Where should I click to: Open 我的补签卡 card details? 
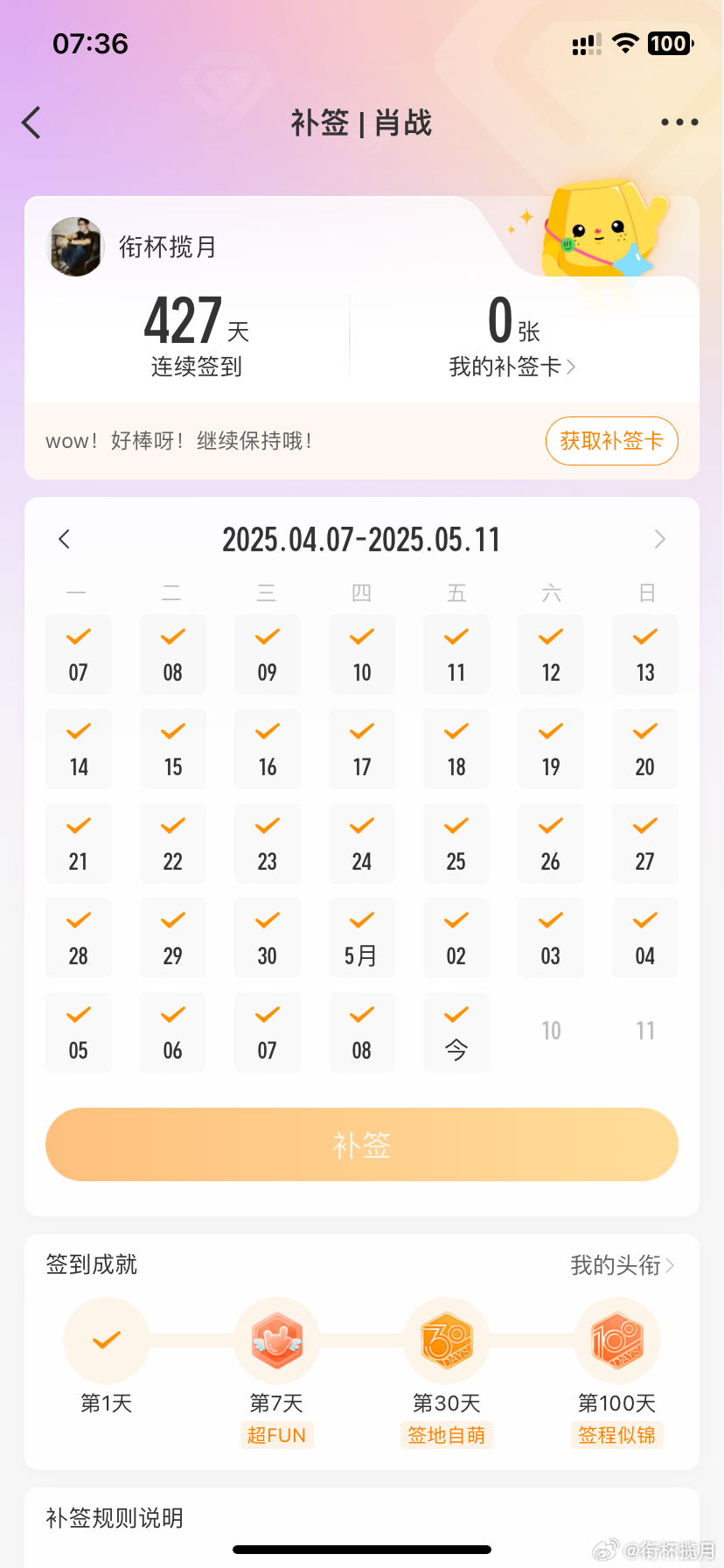tap(512, 367)
